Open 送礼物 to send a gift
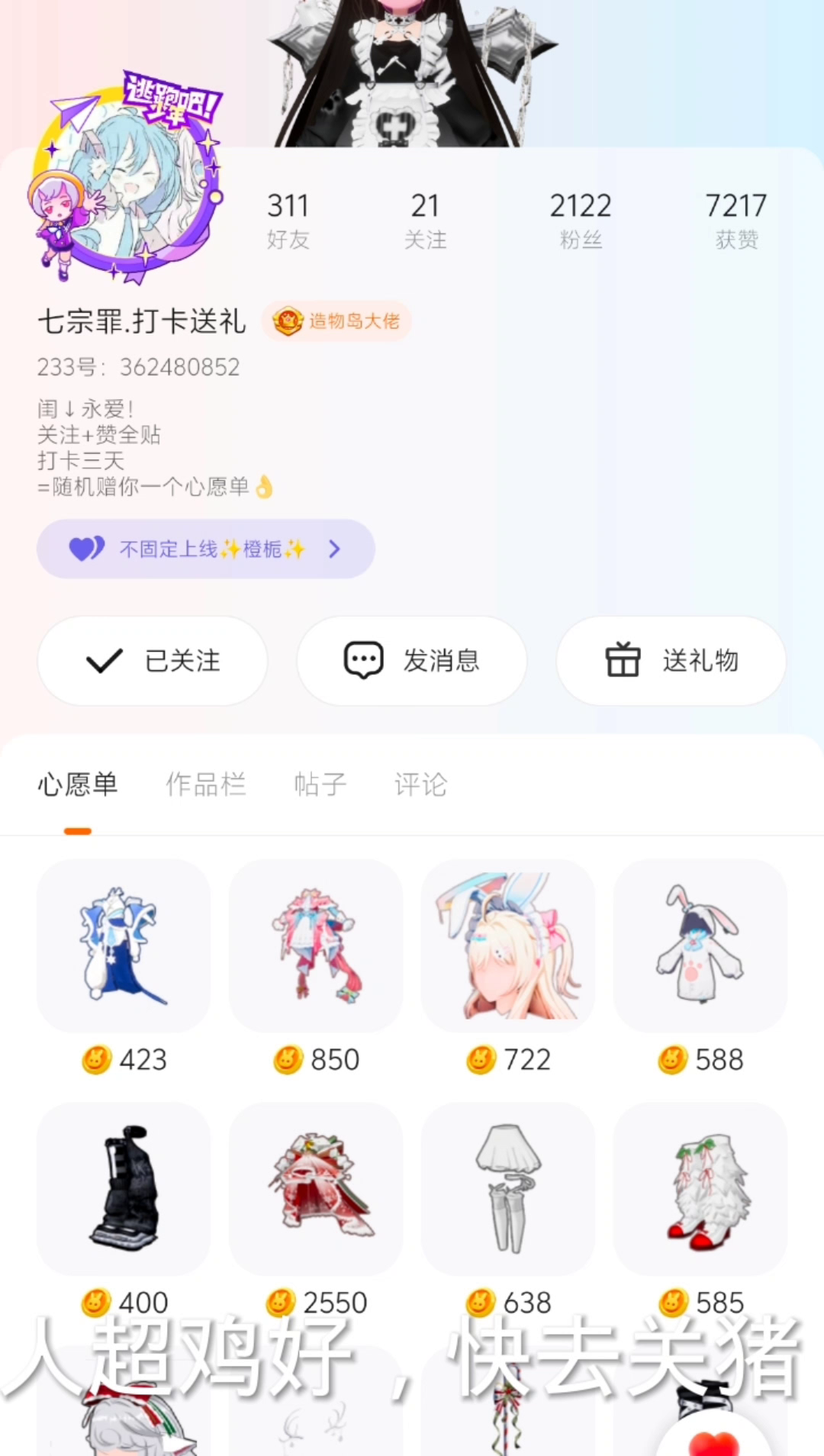Viewport: 824px width, 1456px height. tap(671, 661)
